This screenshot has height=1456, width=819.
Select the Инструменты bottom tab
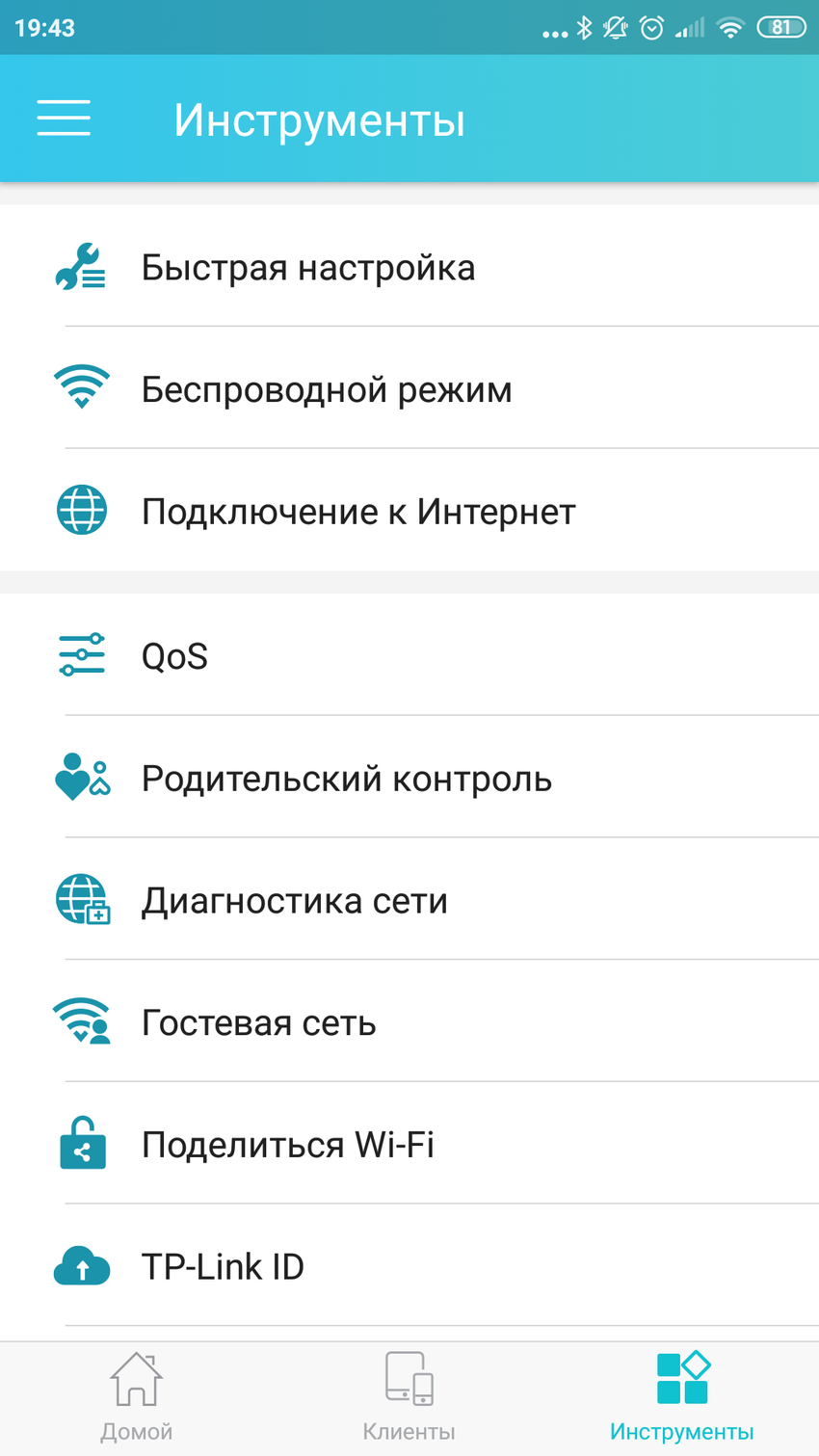681,1397
